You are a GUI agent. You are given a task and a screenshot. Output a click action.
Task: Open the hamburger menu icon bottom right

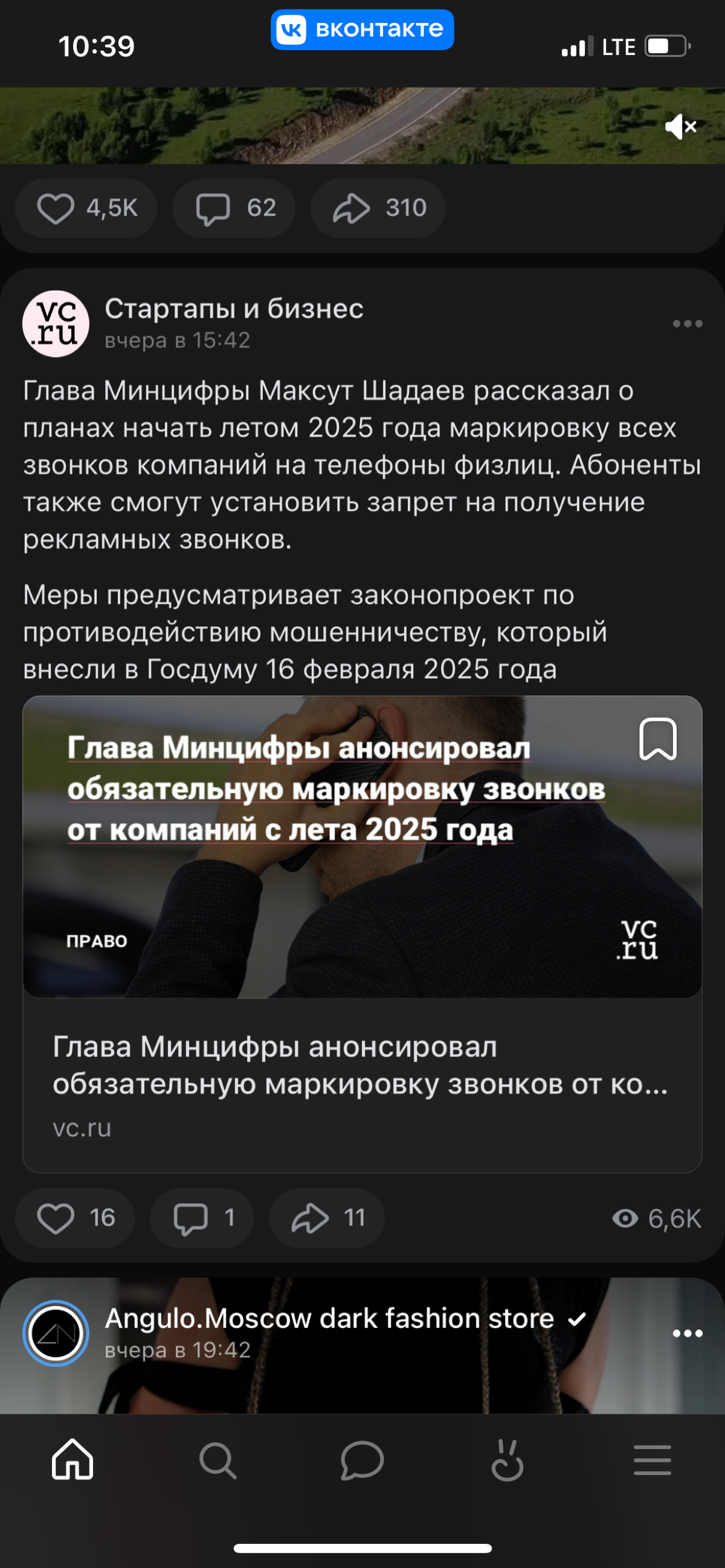click(651, 1461)
